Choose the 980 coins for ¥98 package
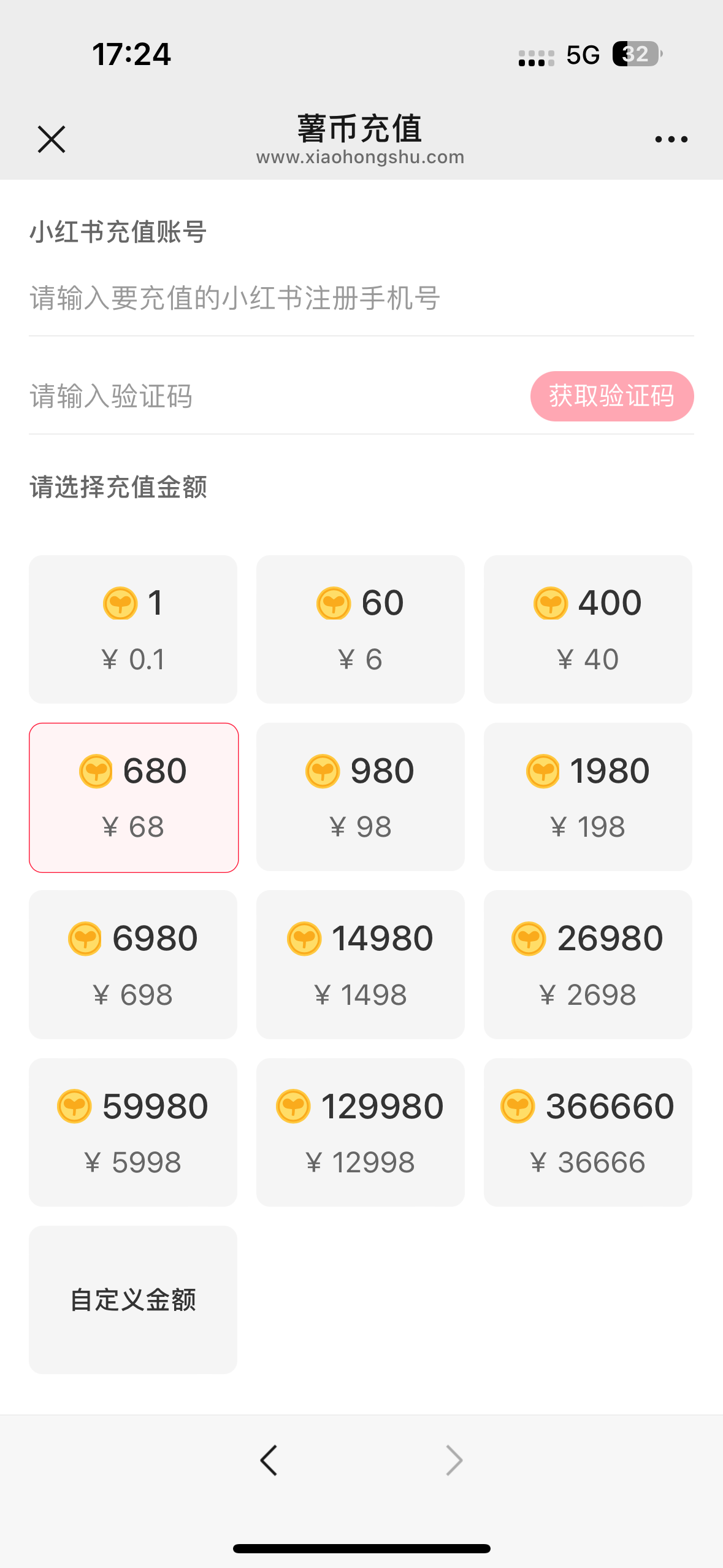This screenshot has height=1568, width=723. tap(361, 797)
